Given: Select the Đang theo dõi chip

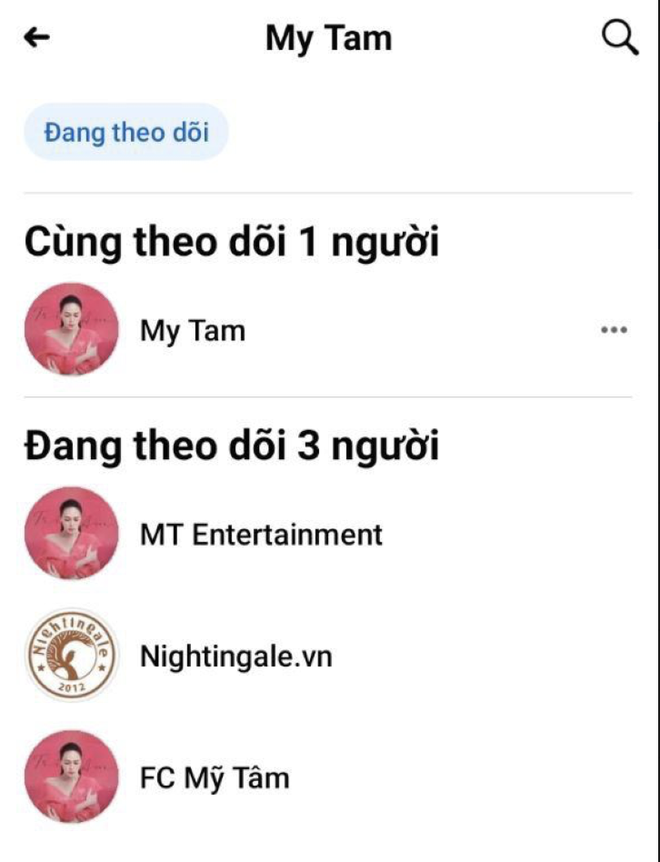Looking at the screenshot, I should click(126, 133).
